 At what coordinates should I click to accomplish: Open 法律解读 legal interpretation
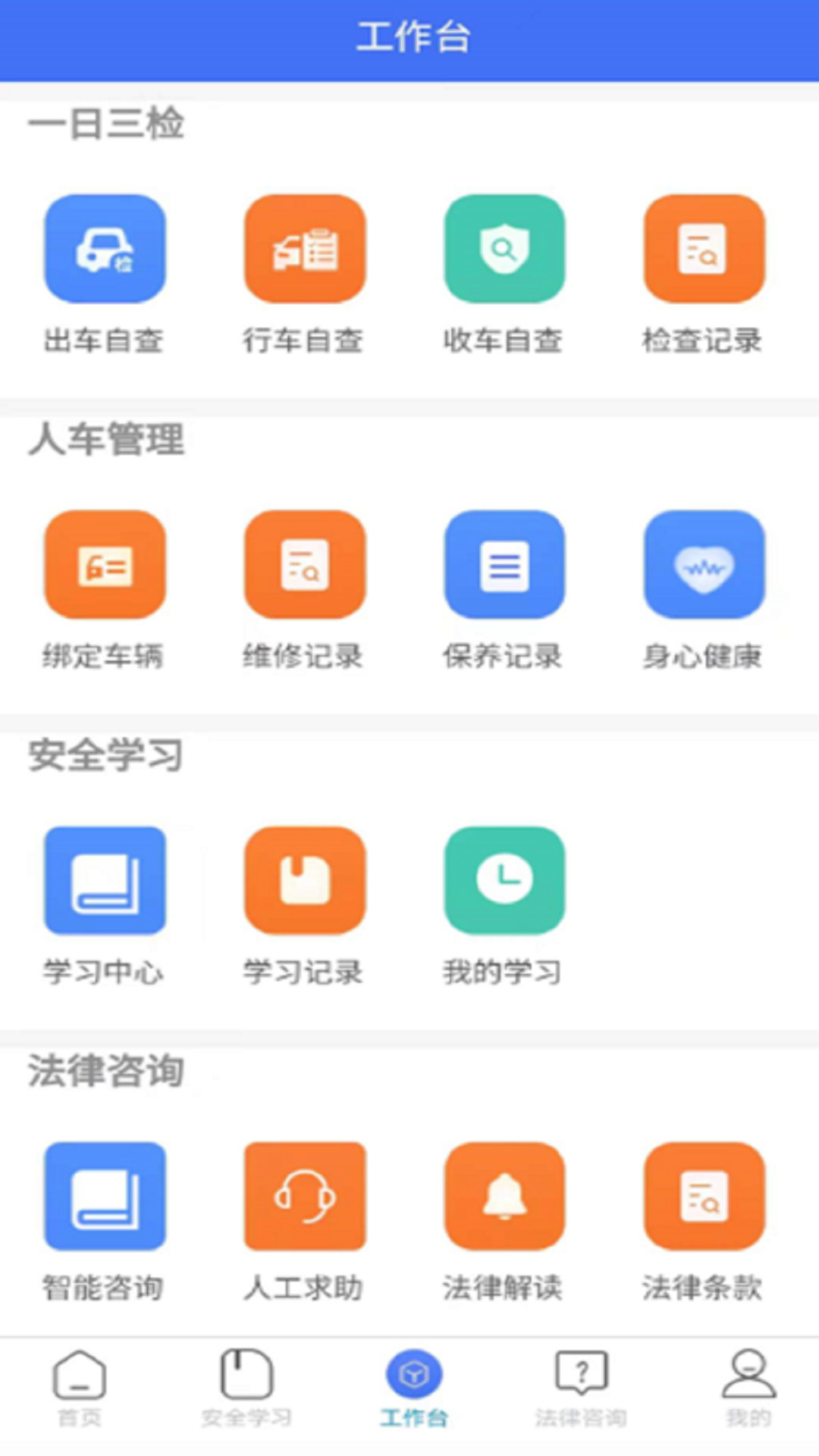tap(504, 1196)
